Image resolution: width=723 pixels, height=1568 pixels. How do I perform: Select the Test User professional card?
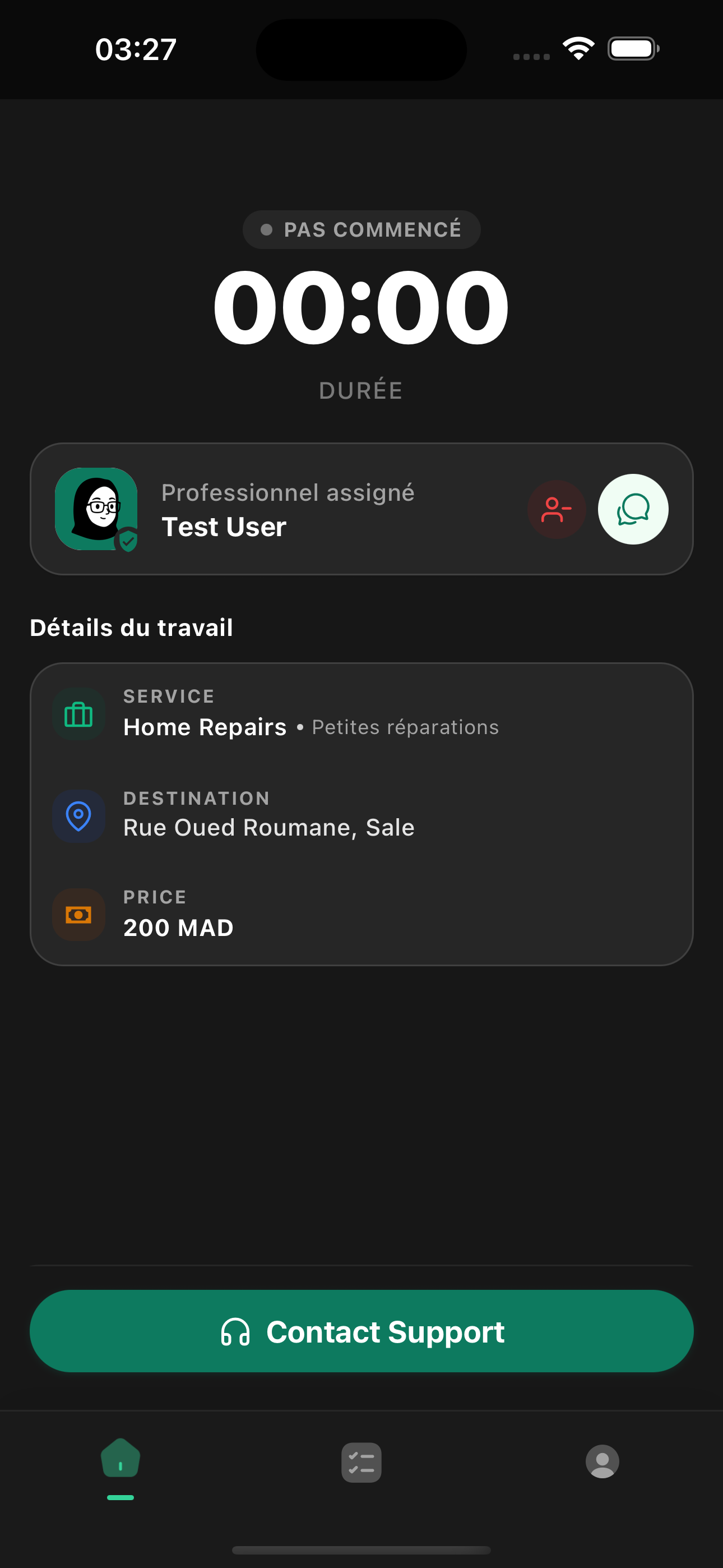(x=361, y=509)
